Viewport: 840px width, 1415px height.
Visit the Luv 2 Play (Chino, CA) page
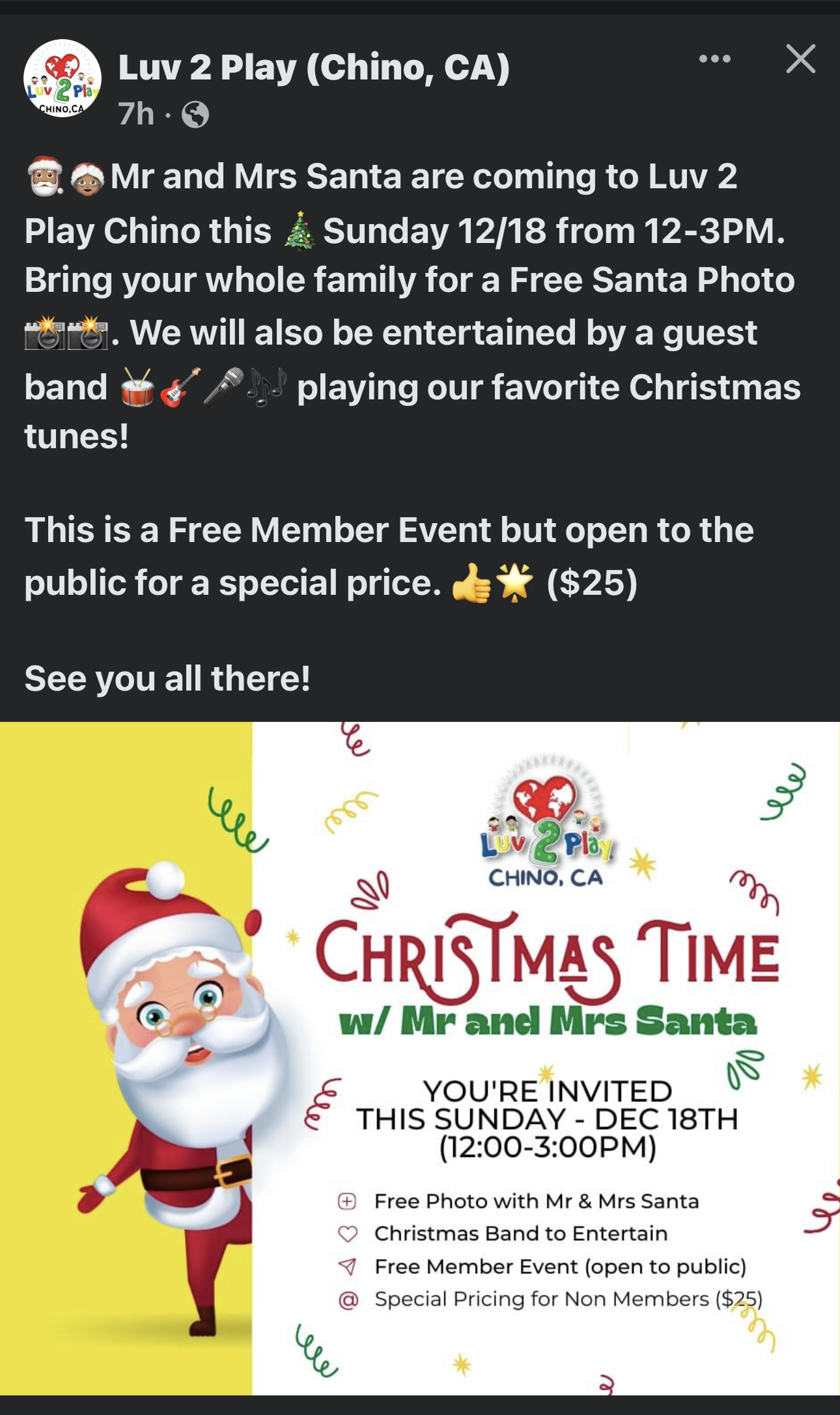314,68
